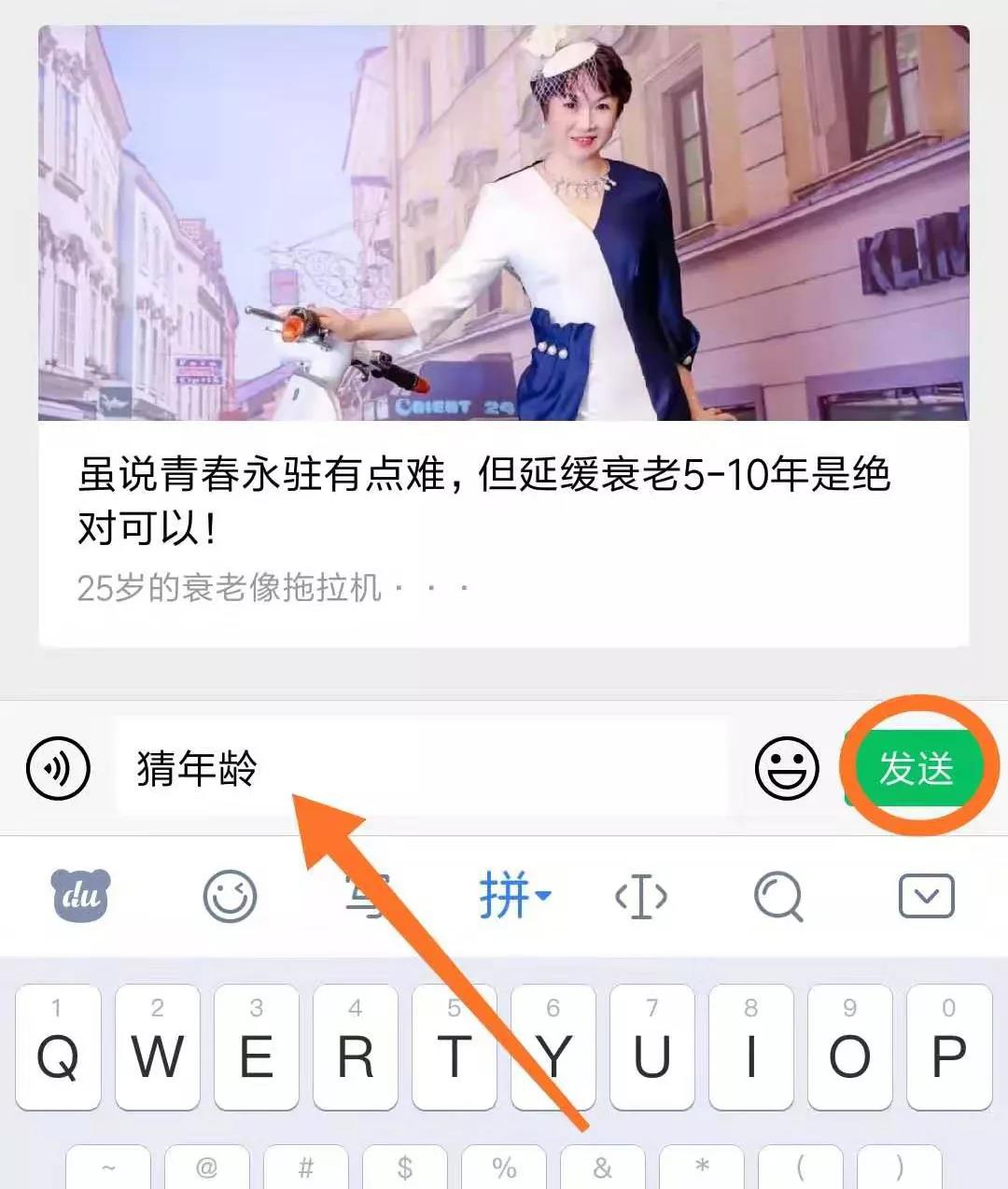Screen dimensions: 1008x1189
Task: Open the keyboard's search function
Action: [777, 896]
